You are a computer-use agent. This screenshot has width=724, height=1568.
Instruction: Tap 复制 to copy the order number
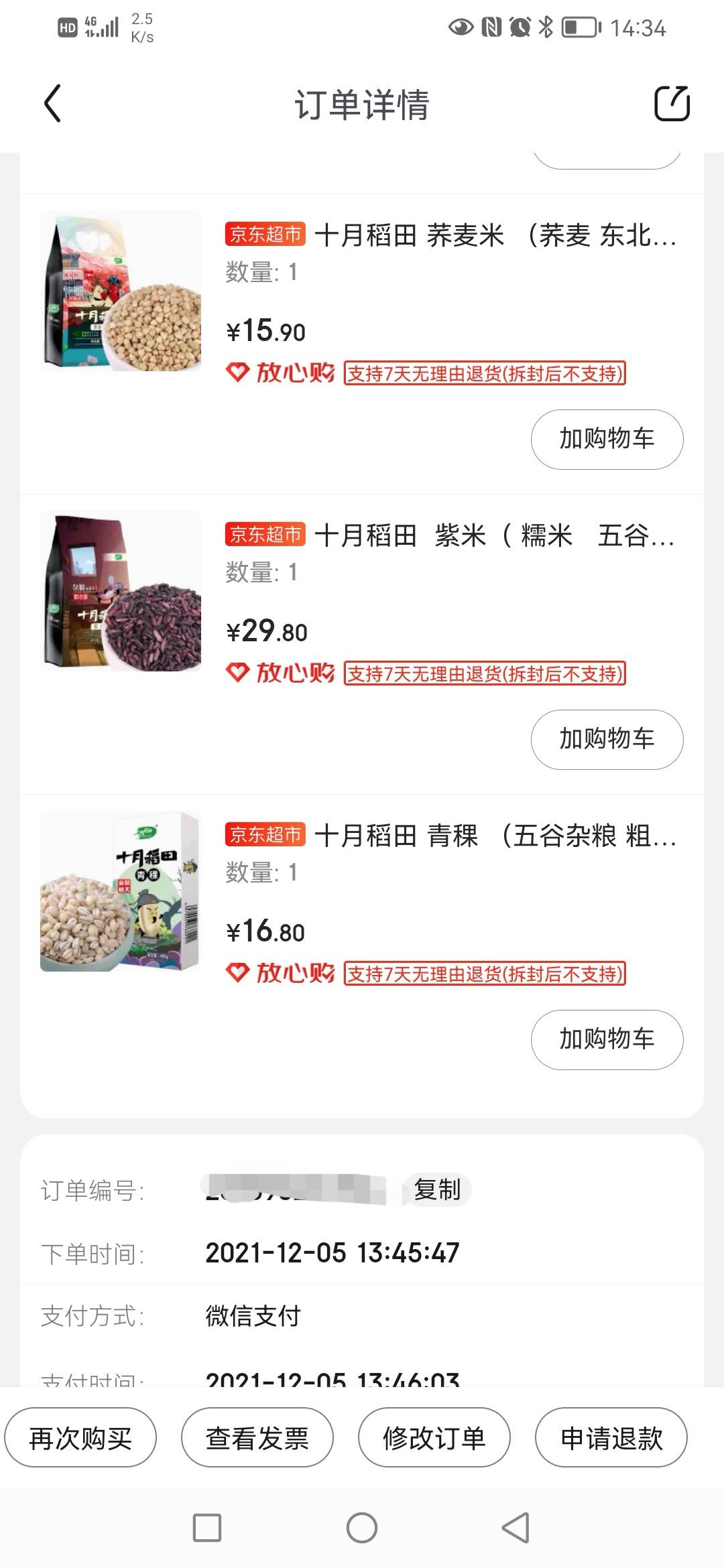pos(438,1191)
